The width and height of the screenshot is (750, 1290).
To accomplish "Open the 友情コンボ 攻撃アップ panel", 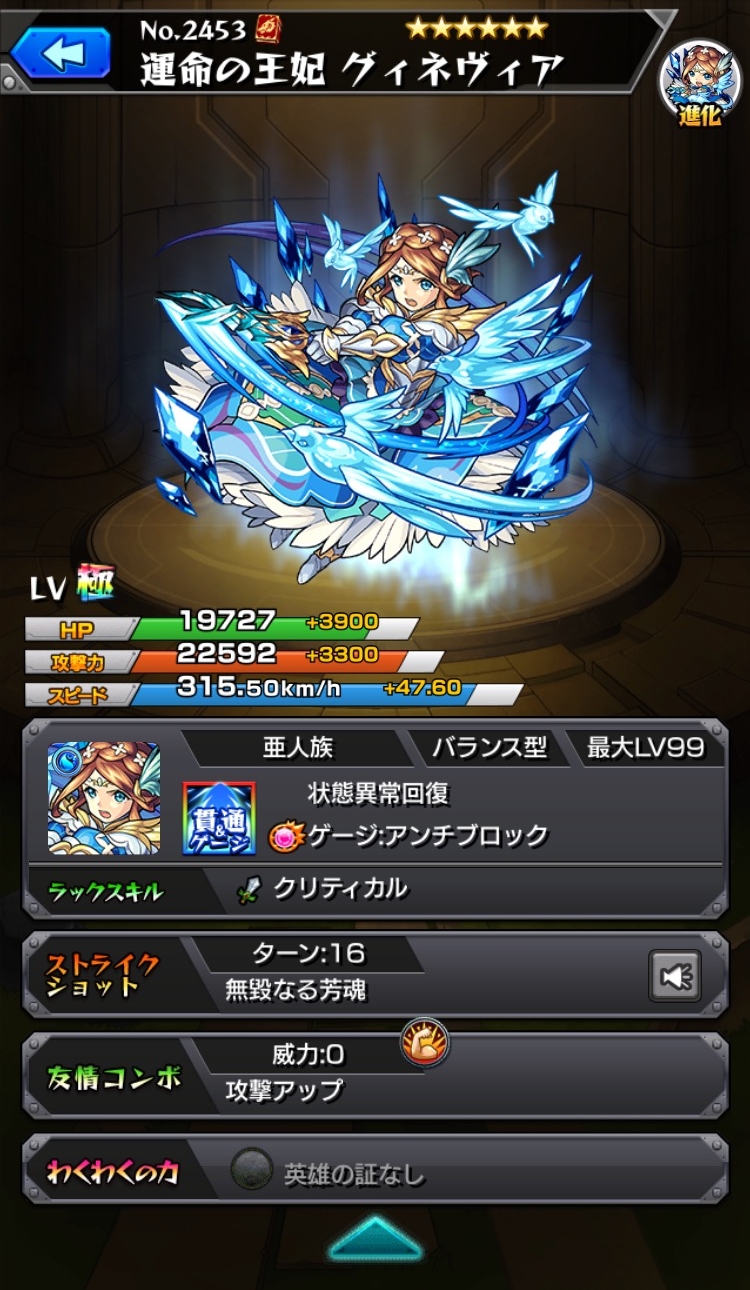I will point(375,1075).
